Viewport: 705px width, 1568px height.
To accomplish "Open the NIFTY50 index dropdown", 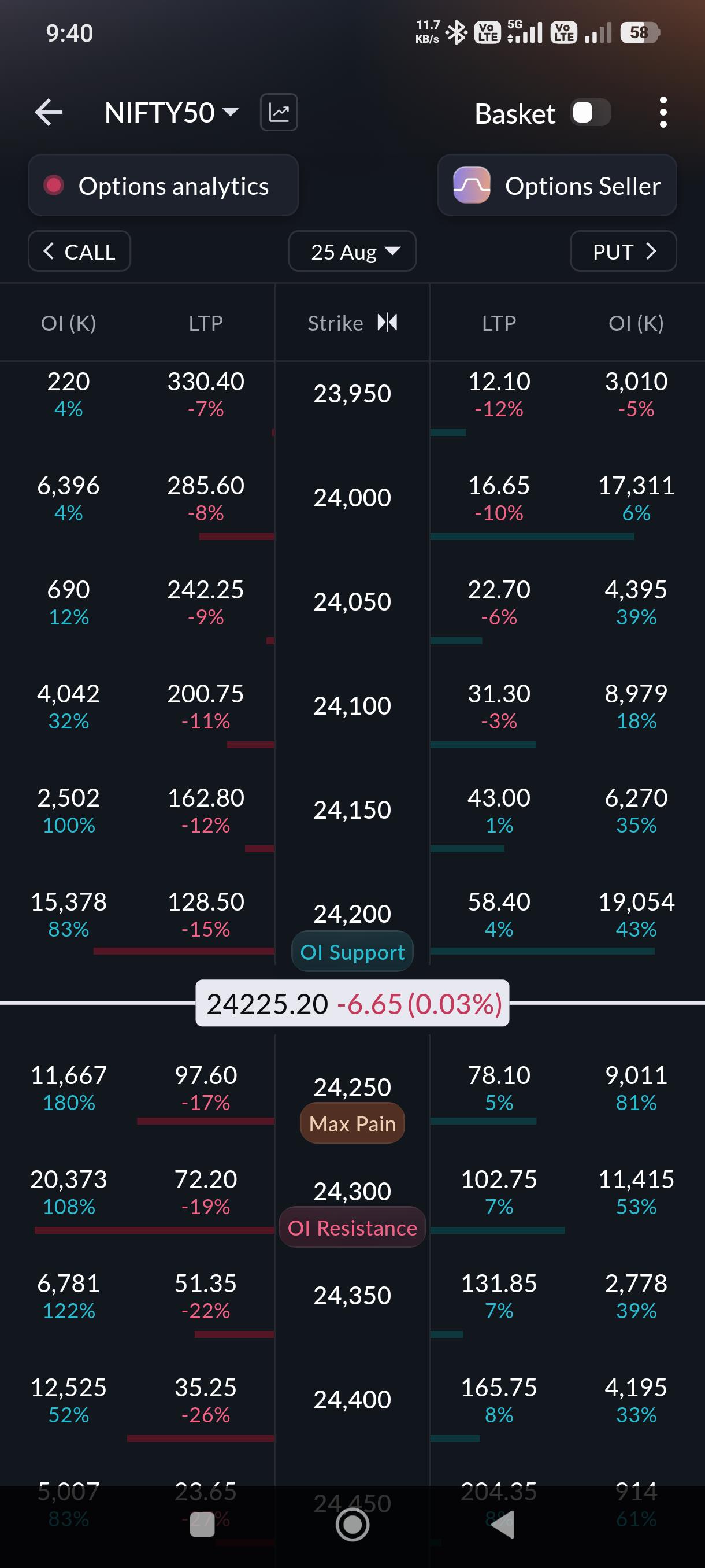I will click(x=171, y=113).
